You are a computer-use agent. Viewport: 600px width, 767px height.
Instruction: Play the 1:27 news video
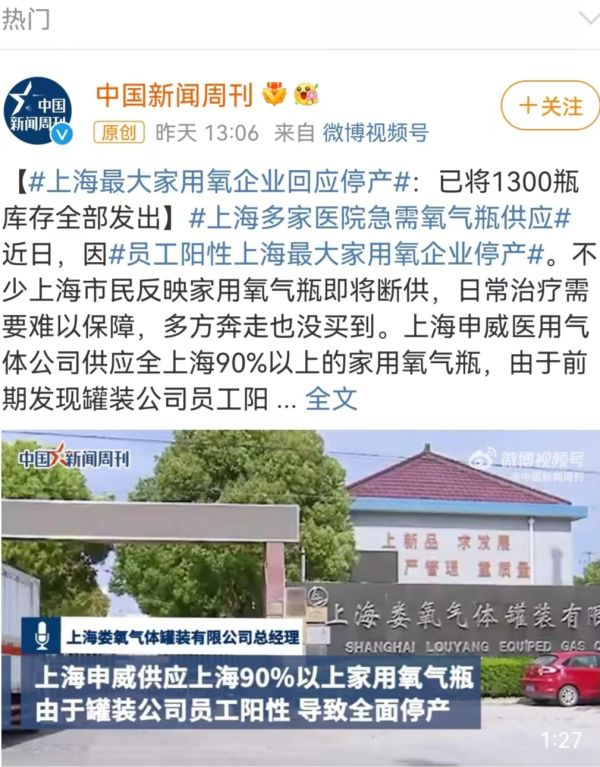(300, 590)
